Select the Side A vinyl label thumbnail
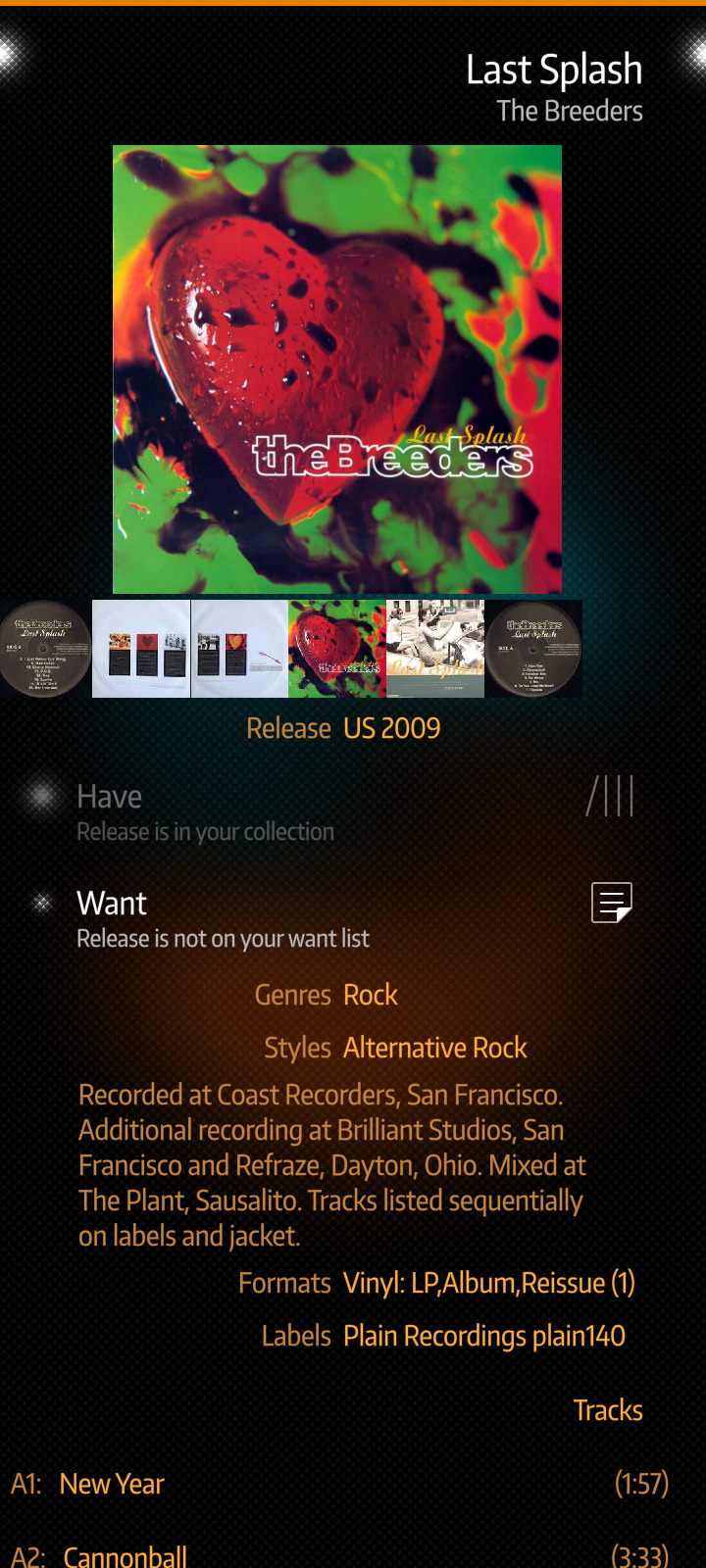Image resolution: width=706 pixels, height=1568 pixels. point(533,649)
